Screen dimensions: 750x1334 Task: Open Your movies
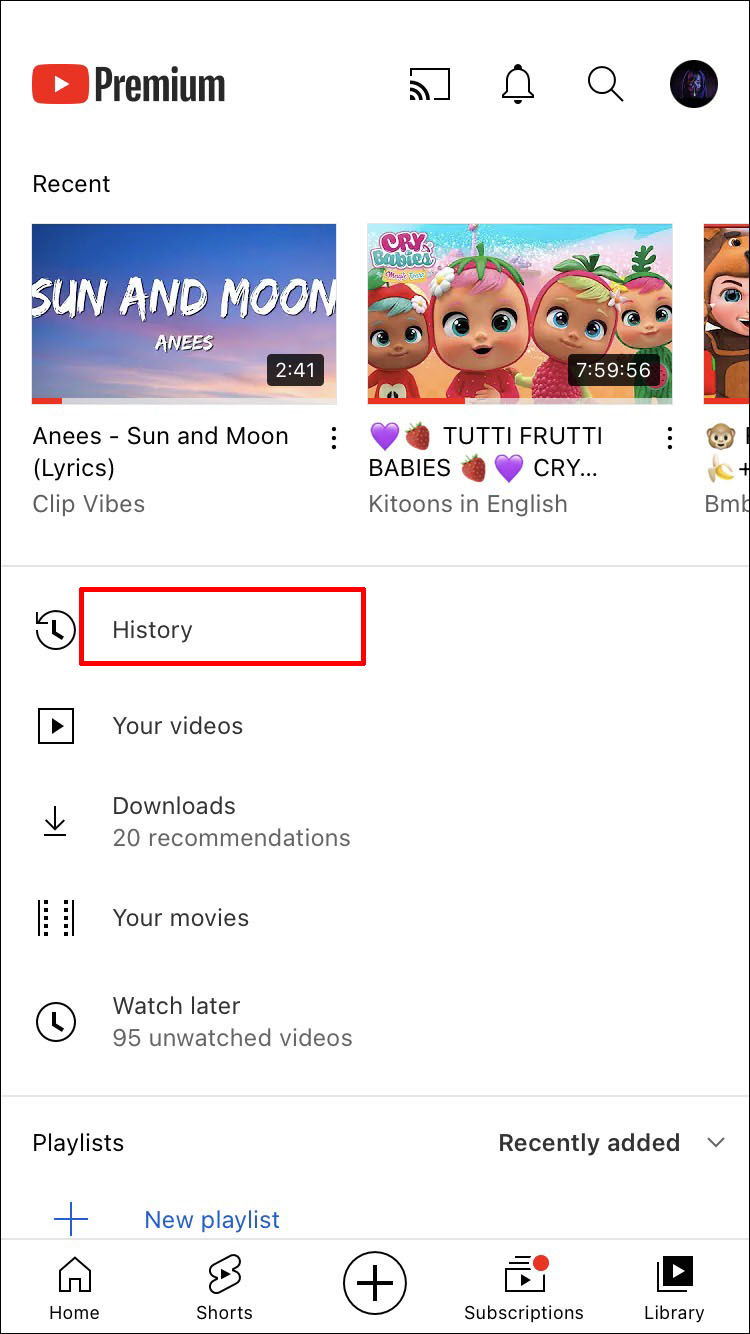180,918
